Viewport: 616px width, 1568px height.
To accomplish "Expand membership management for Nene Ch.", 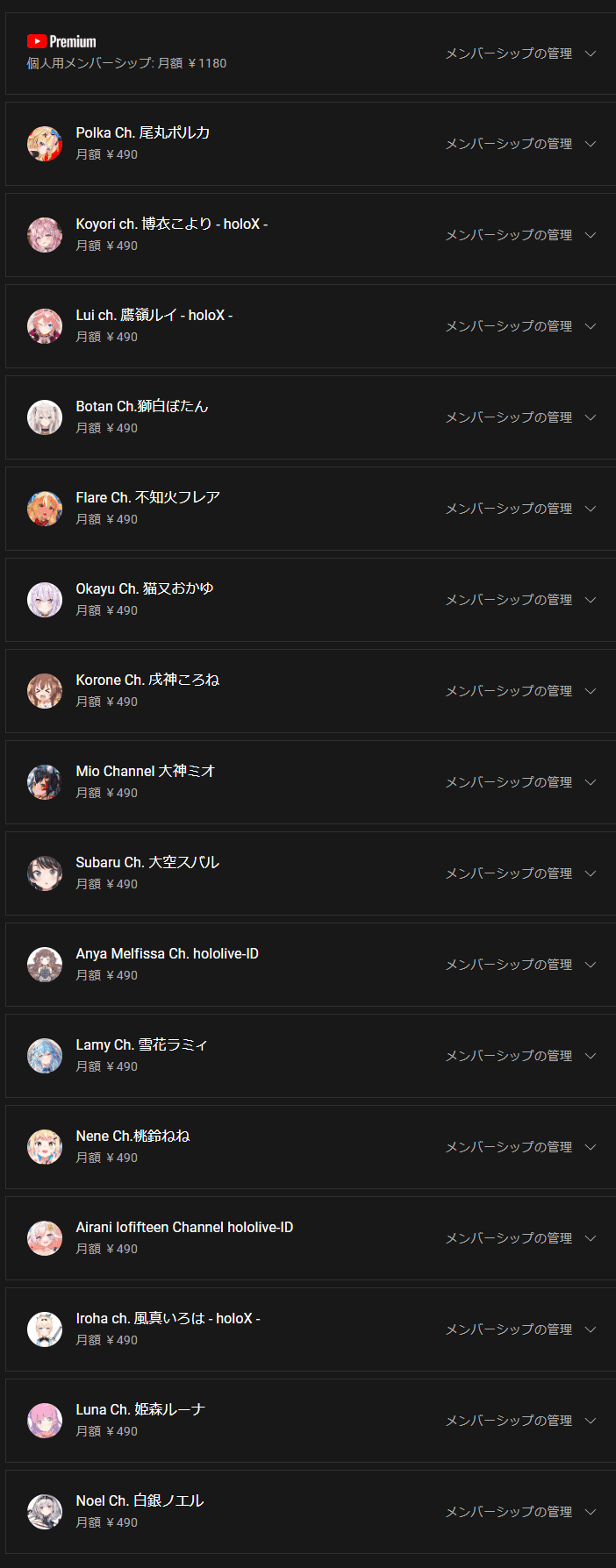I will pyautogui.click(x=519, y=1147).
